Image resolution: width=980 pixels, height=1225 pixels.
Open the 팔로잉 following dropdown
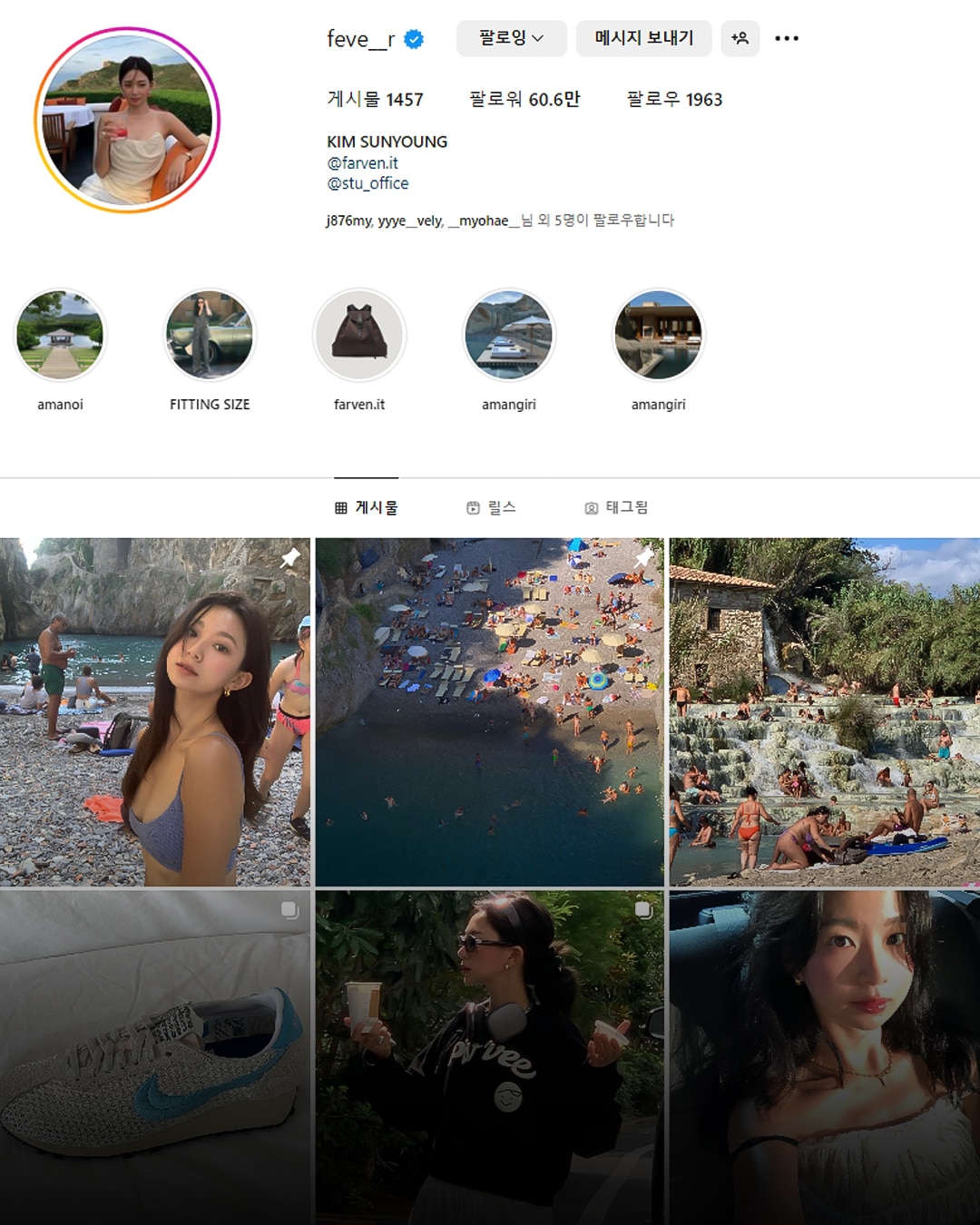(511, 38)
